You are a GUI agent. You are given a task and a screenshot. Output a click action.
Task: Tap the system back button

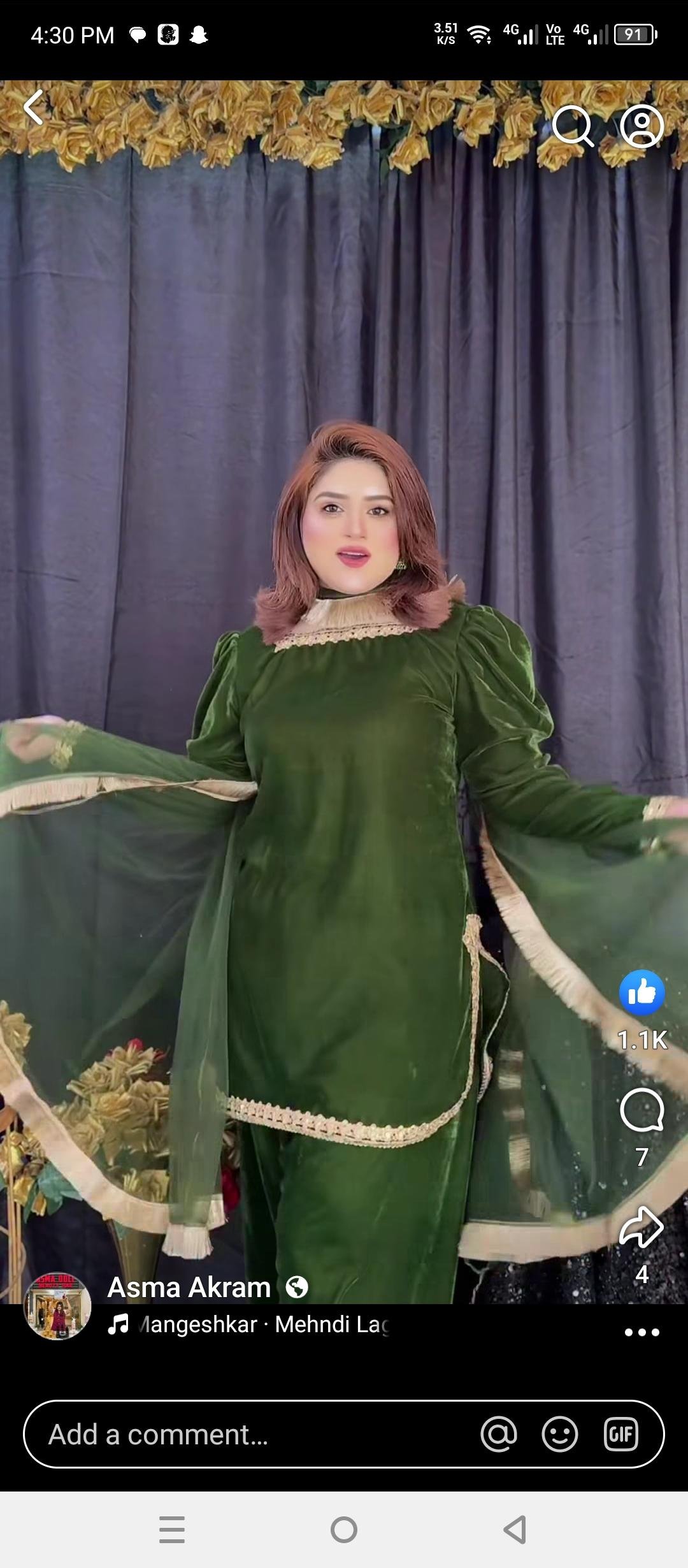tap(515, 1529)
